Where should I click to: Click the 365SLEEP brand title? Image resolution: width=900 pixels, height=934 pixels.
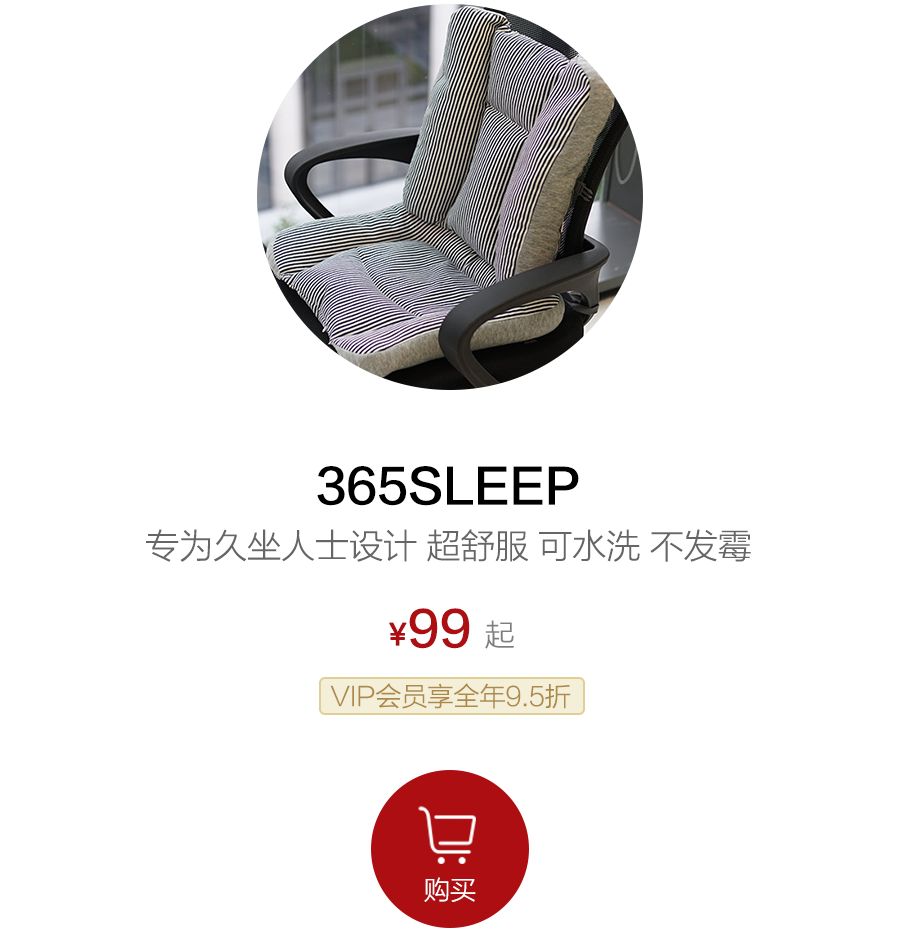point(448,487)
